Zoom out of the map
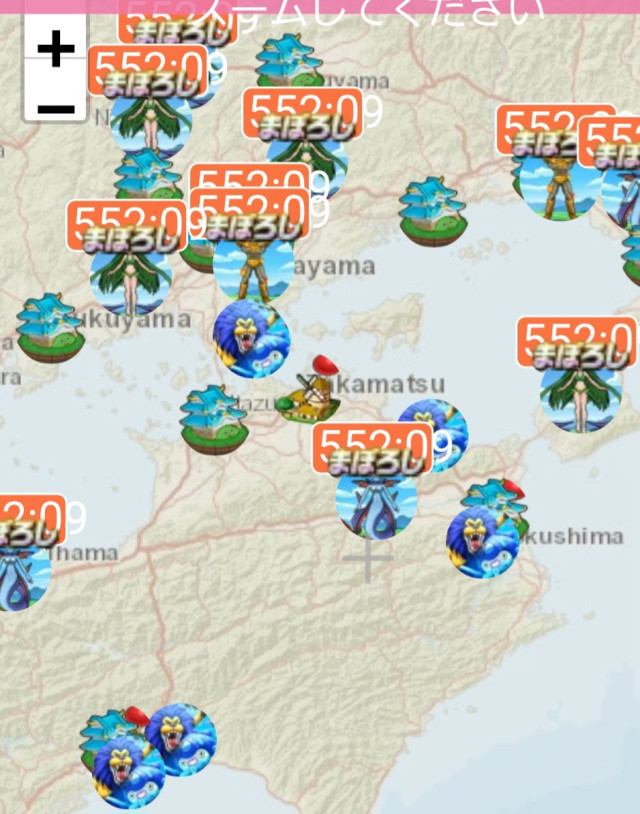The height and width of the screenshot is (814, 640). tap(55, 107)
